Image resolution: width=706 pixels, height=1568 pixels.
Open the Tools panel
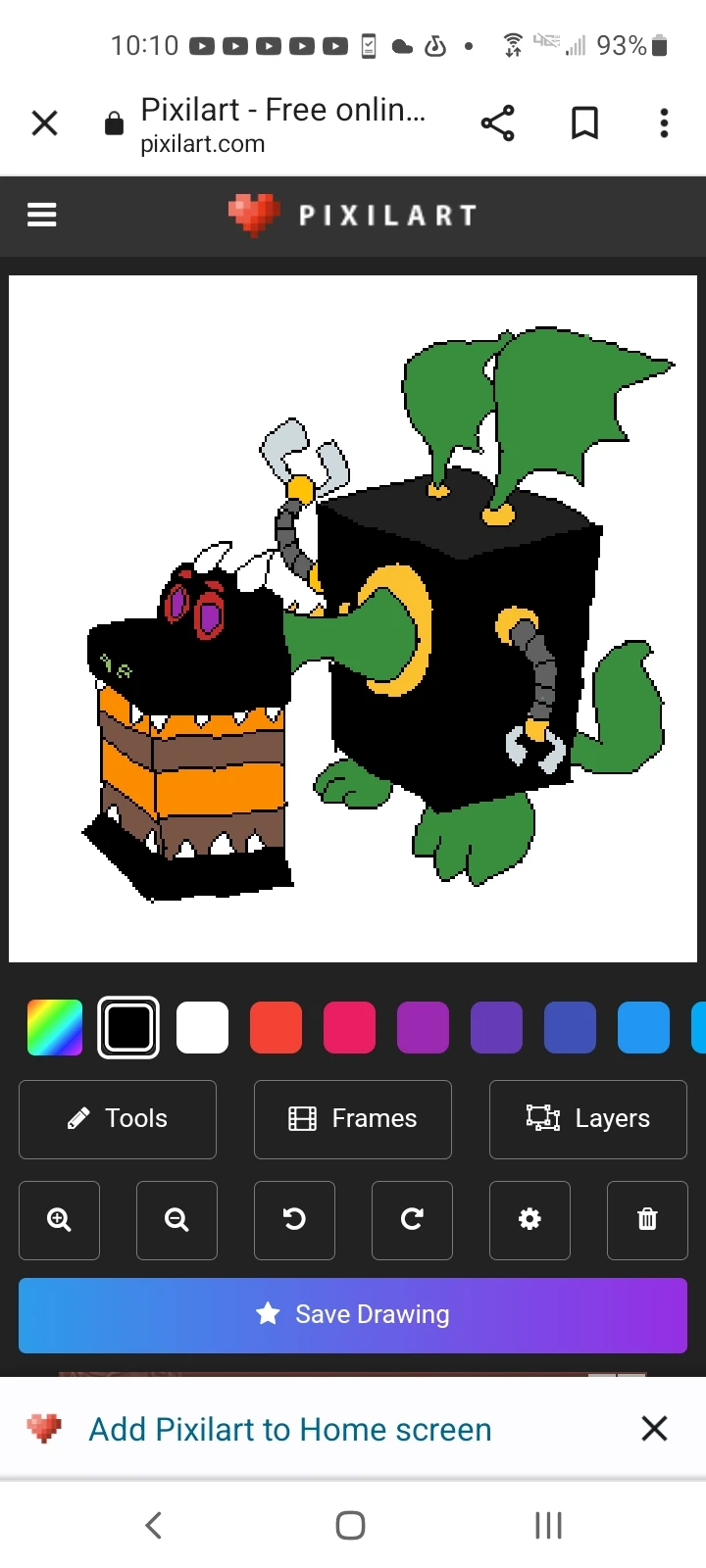118,1118
